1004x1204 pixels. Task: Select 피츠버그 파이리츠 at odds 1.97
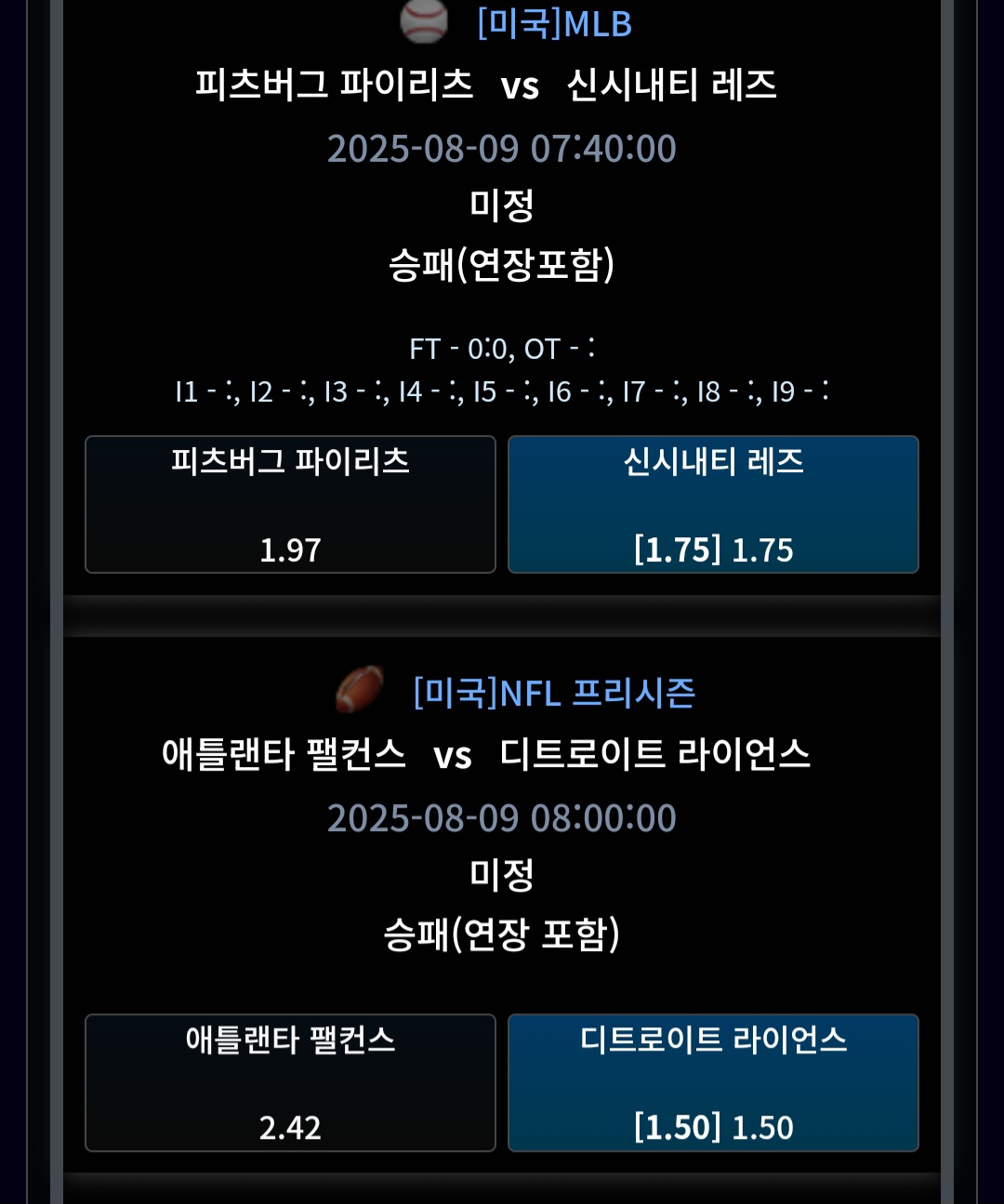point(290,505)
